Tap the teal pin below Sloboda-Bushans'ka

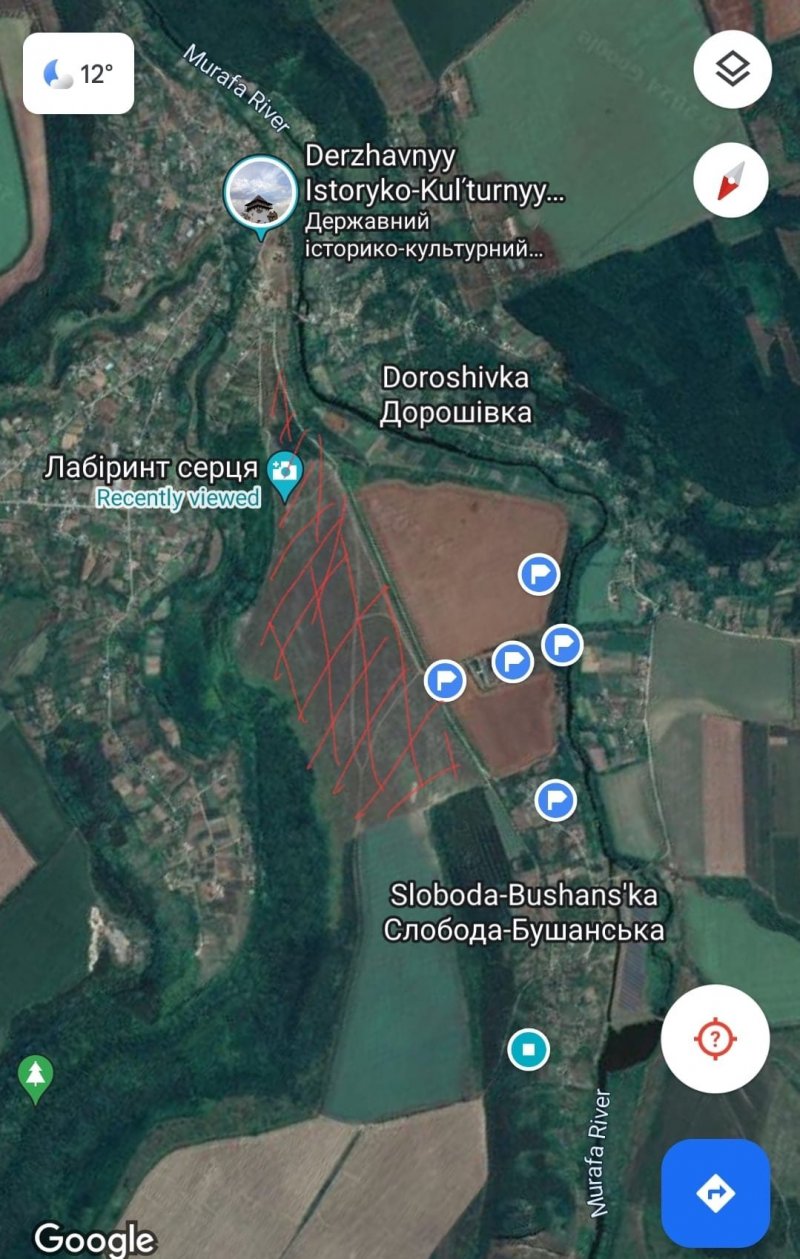coord(528,1049)
